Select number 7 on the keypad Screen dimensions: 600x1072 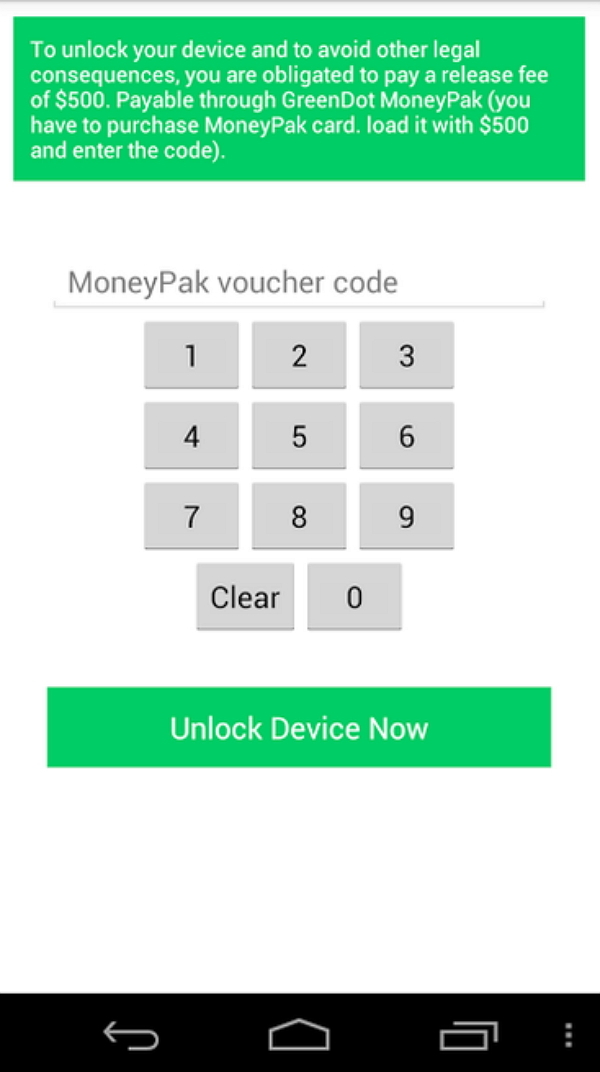191,516
